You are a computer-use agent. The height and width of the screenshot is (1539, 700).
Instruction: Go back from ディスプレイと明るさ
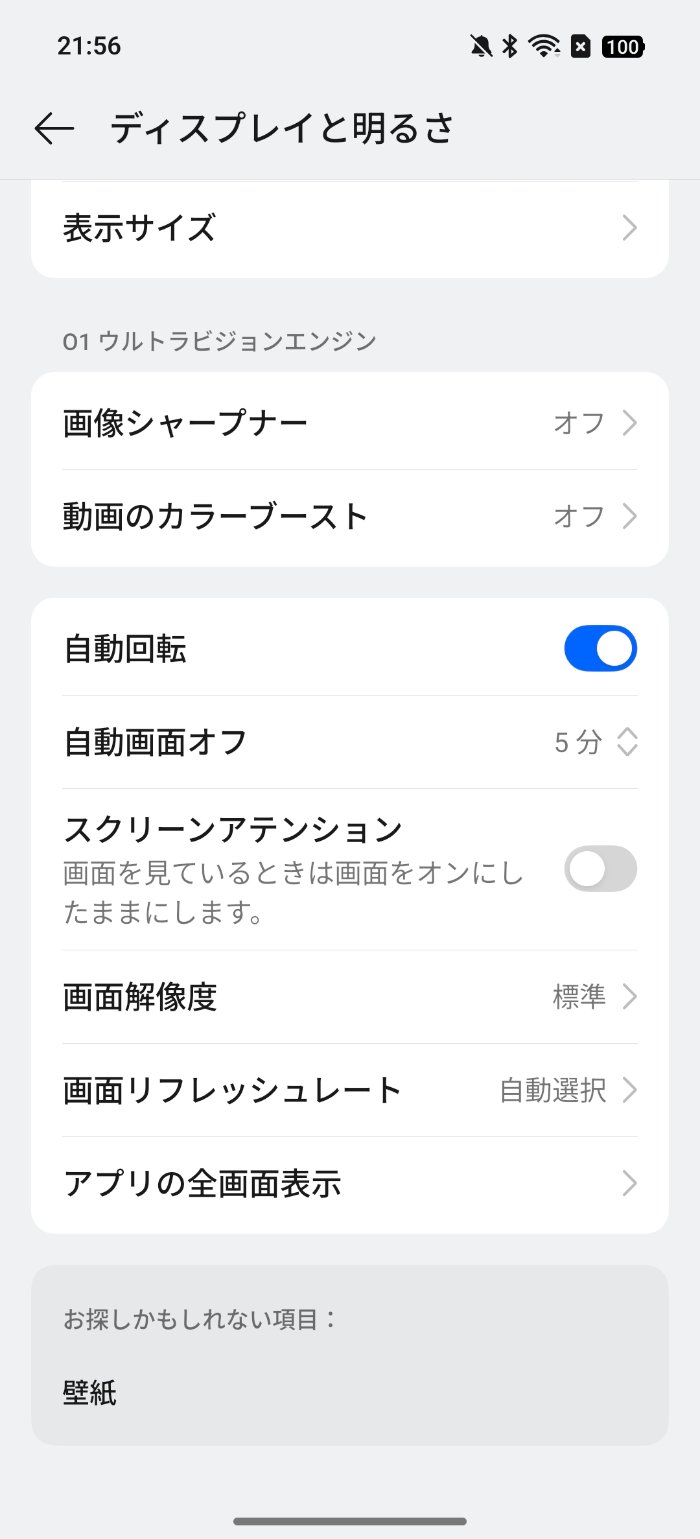click(x=54, y=128)
